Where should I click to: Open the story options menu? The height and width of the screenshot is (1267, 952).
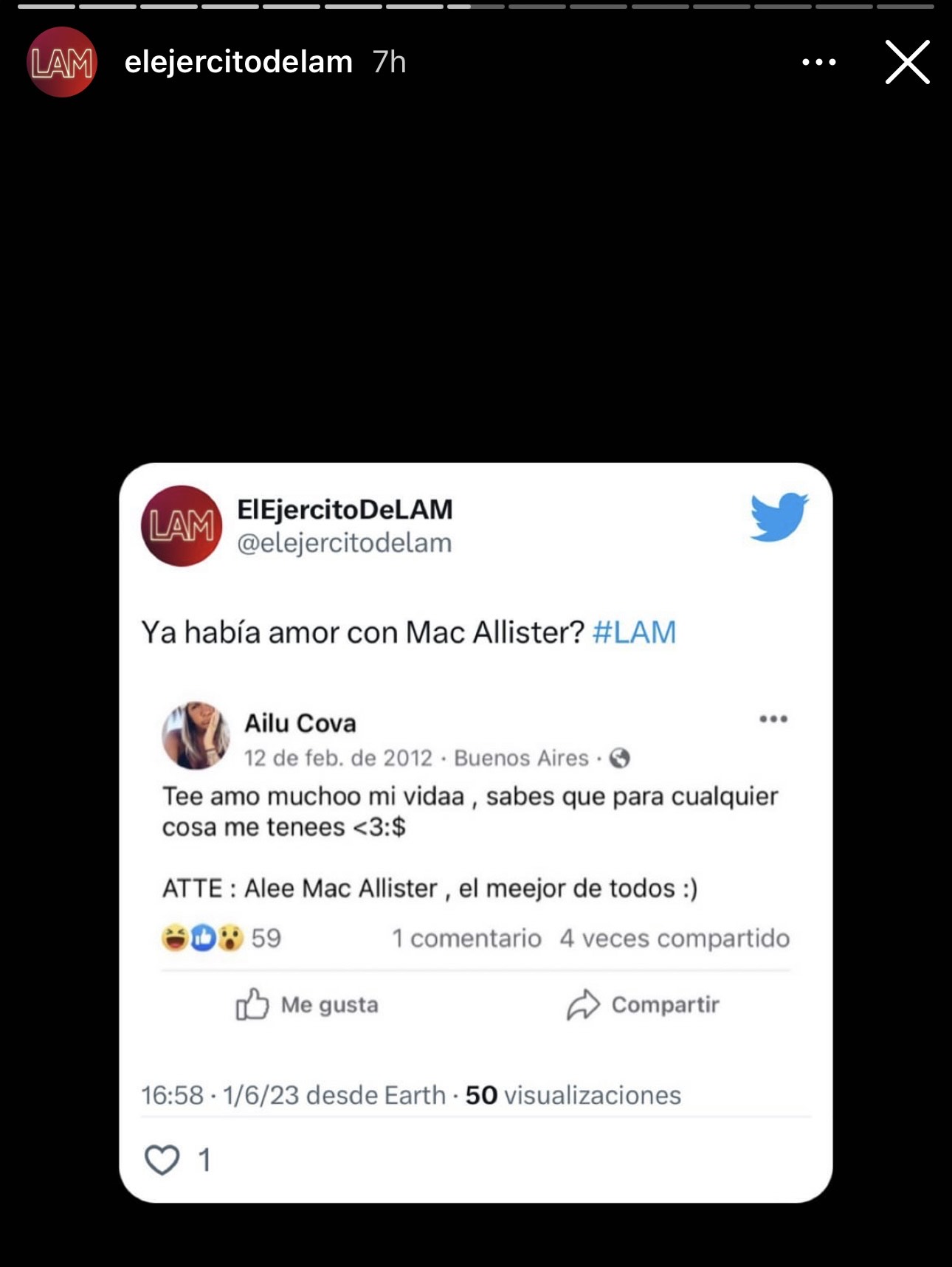[819, 63]
